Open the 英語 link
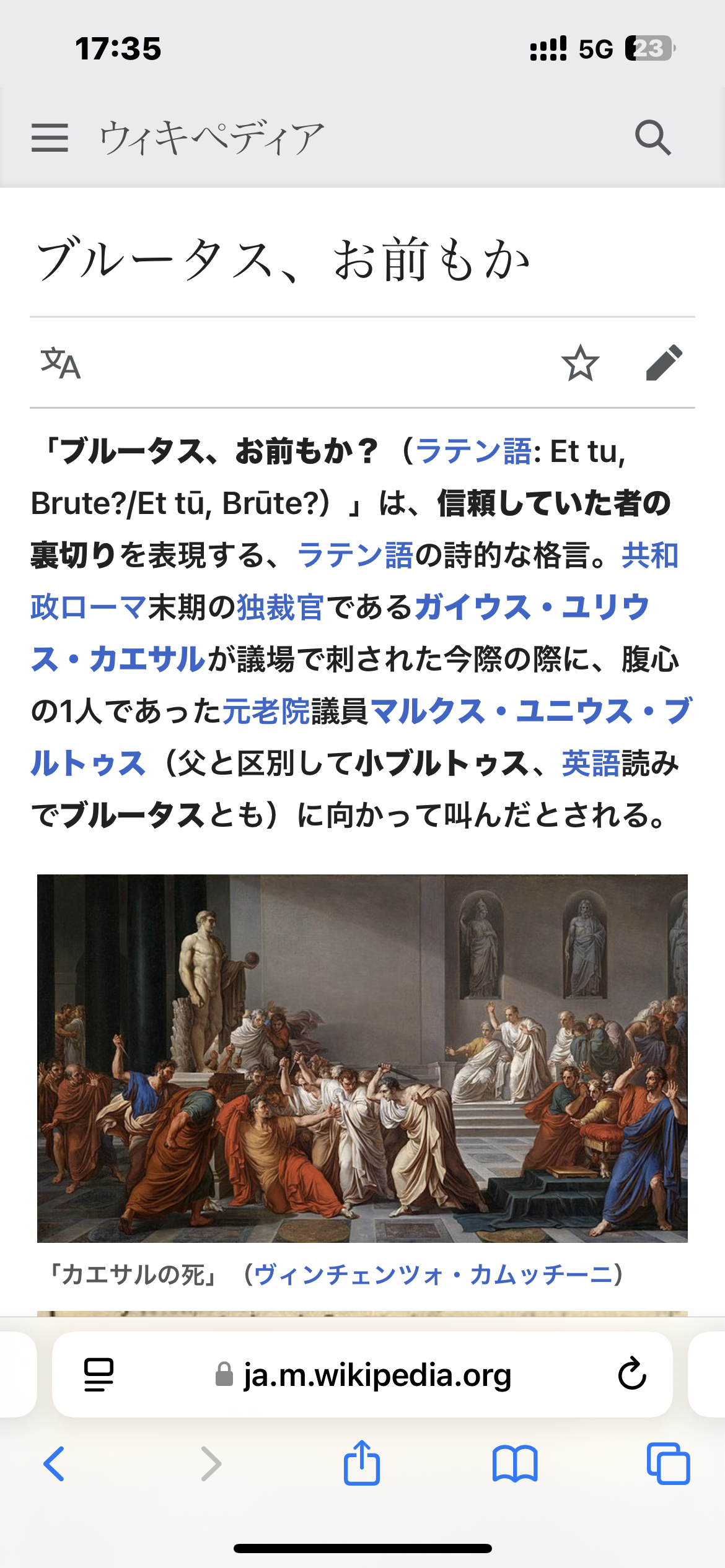The width and height of the screenshot is (725, 1568). tap(591, 763)
